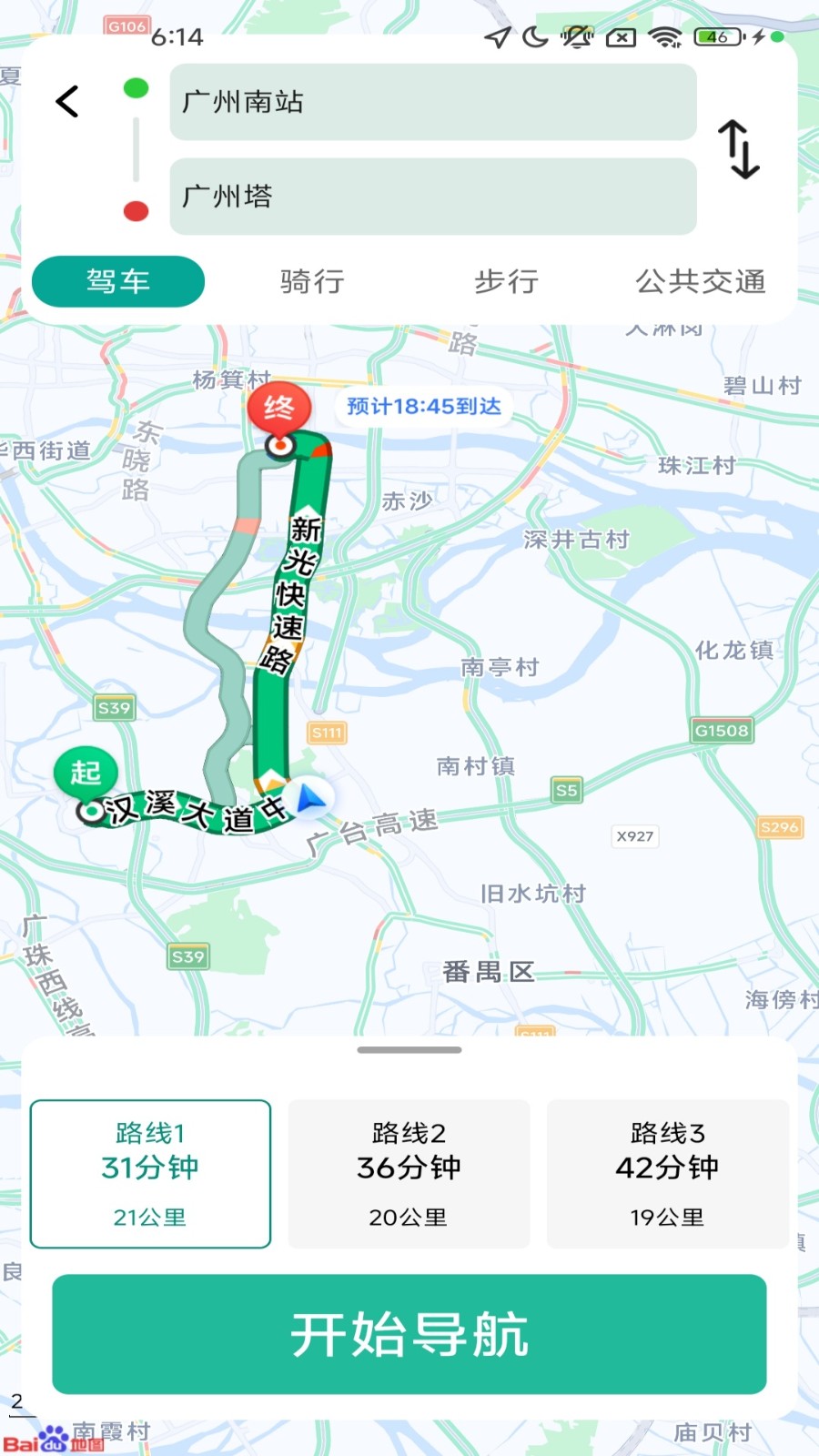Expand the bottom route panel via drag handle
Screen dimensions: 819x1456
409,1051
